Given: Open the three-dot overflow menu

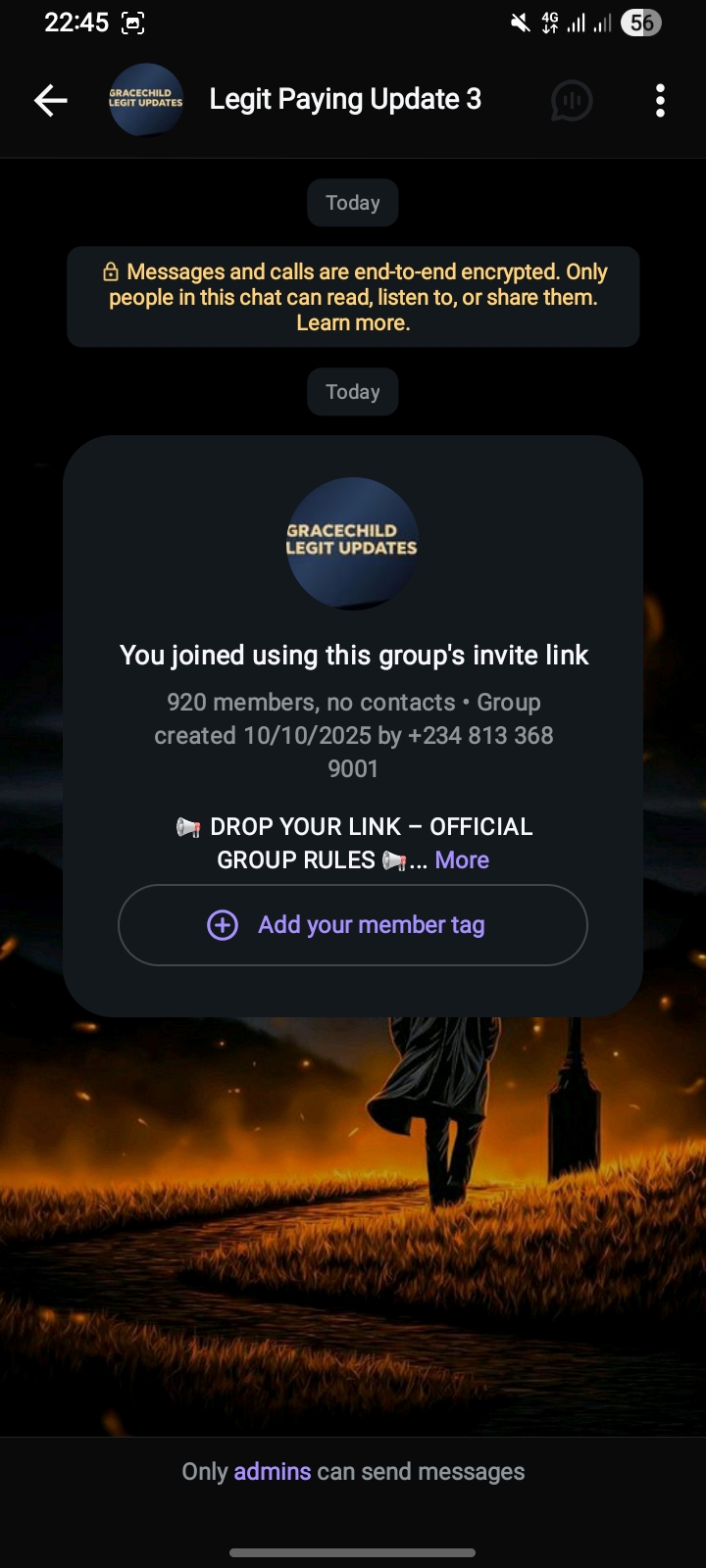Looking at the screenshot, I should coord(660,100).
